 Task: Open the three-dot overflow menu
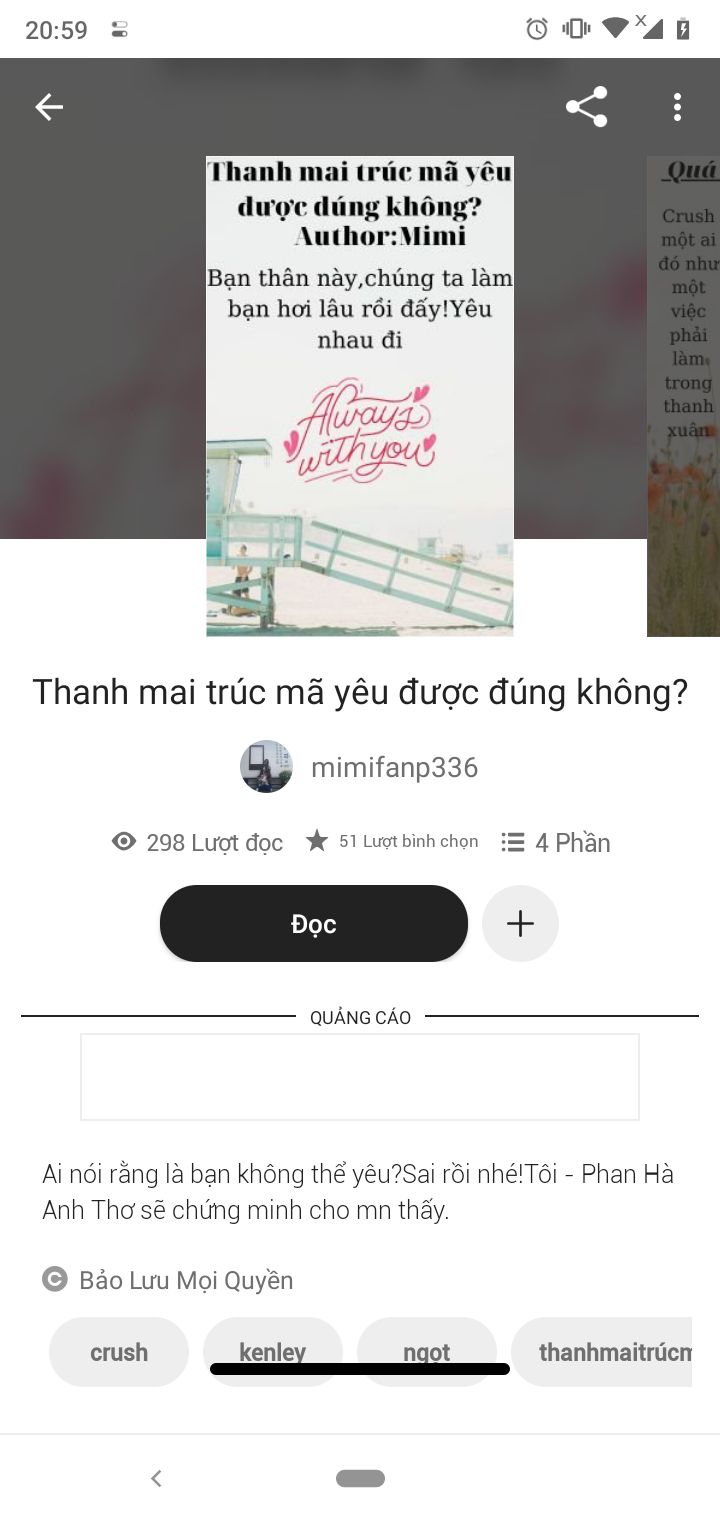(x=677, y=107)
